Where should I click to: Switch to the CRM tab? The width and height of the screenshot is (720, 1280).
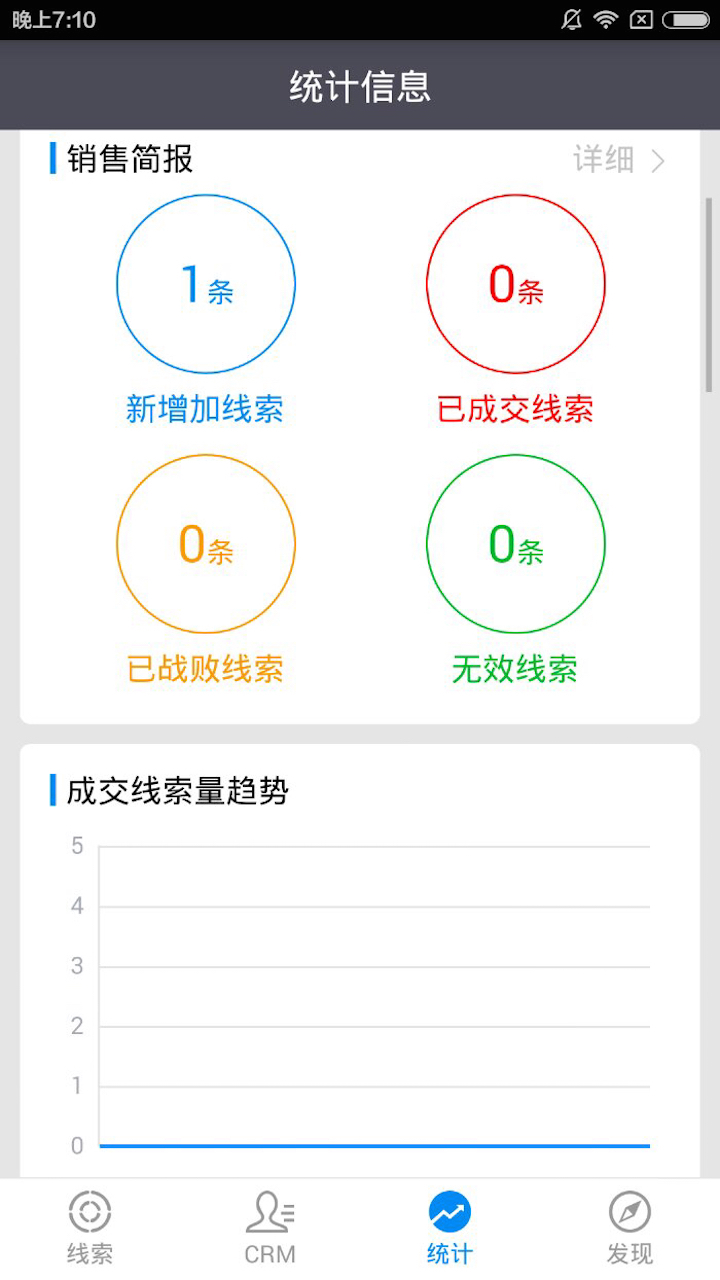pyautogui.click(x=268, y=1227)
